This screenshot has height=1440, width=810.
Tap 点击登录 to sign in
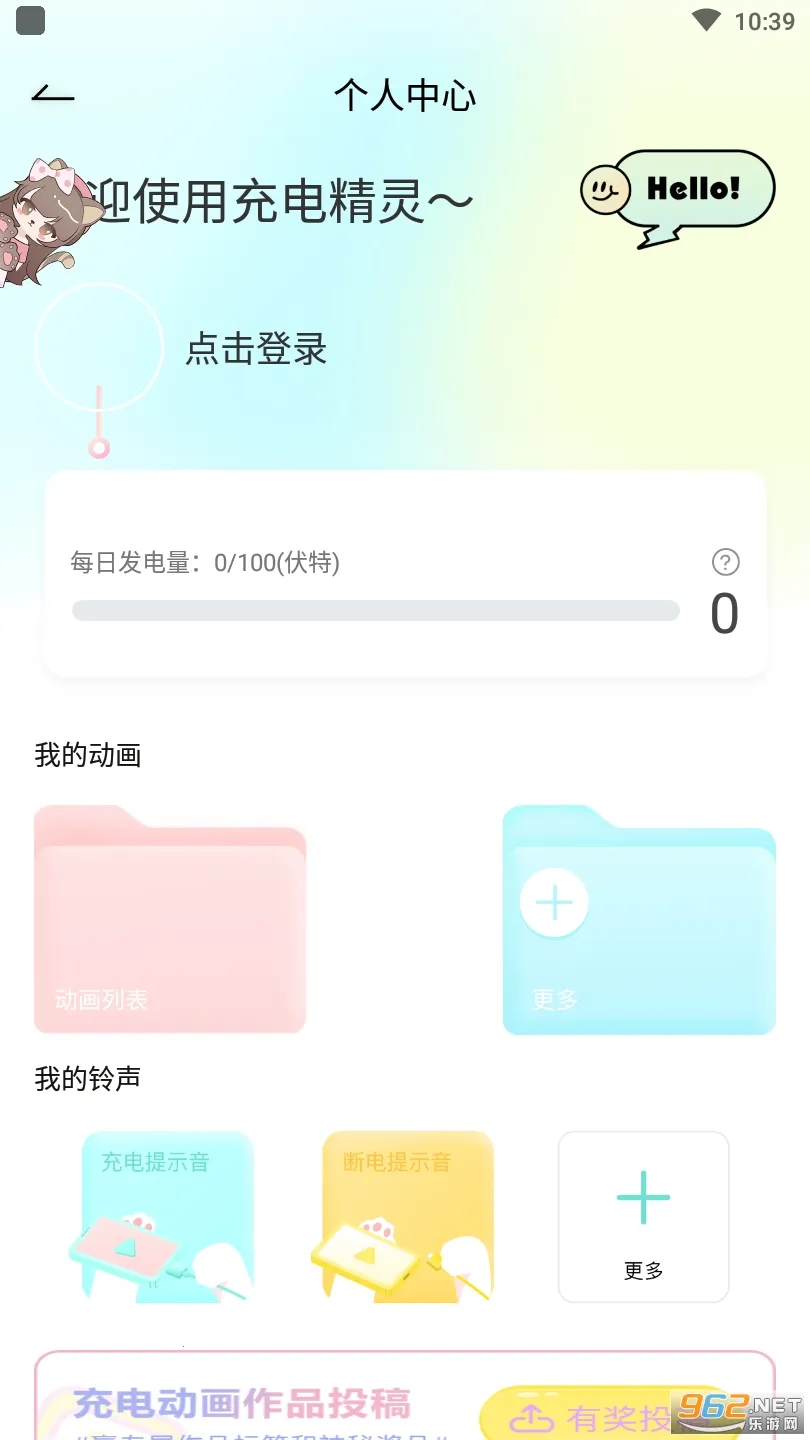coord(254,349)
